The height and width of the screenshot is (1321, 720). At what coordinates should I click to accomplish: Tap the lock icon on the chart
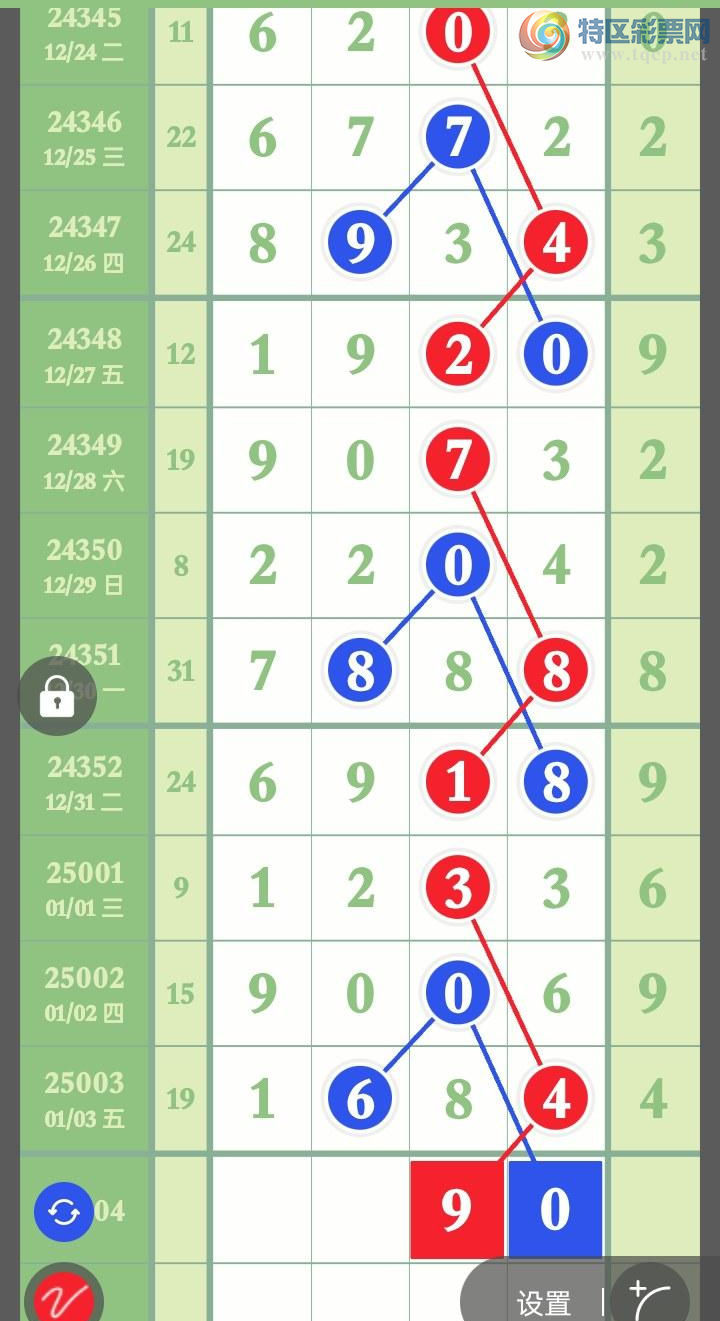57,697
